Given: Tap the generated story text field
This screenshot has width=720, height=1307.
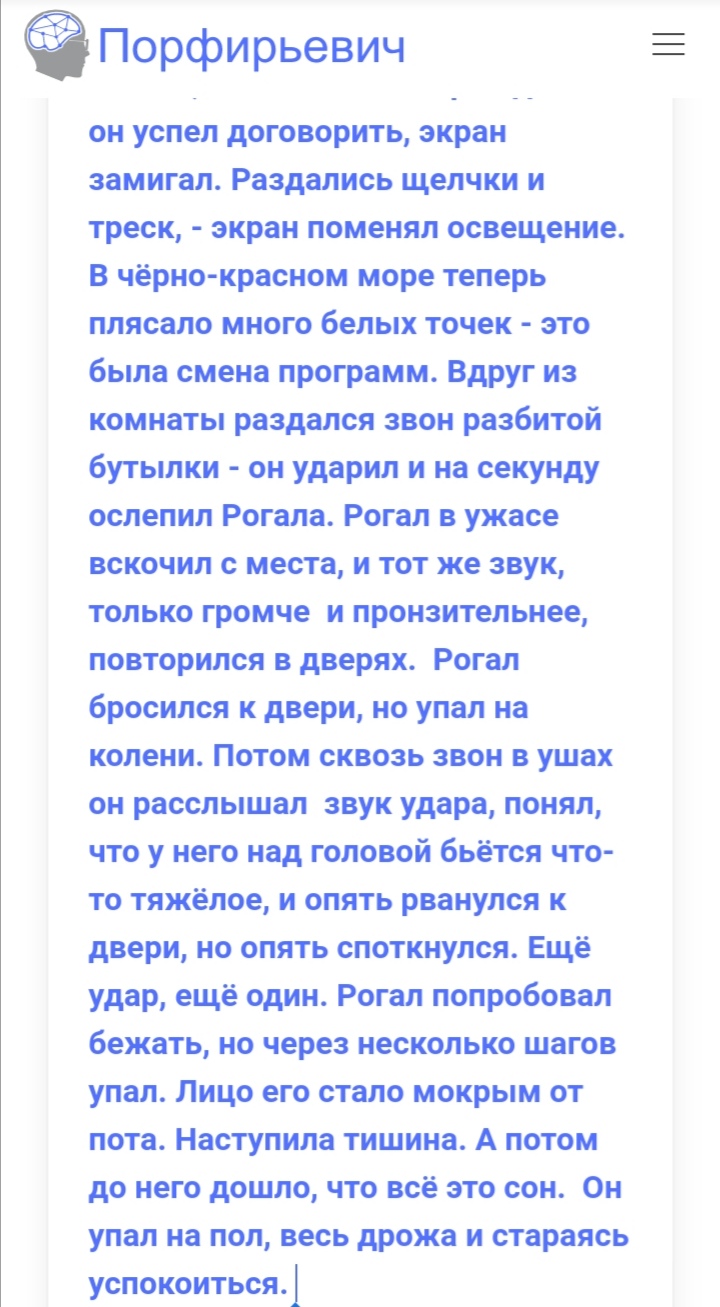Looking at the screenshot, I should click(360, 702).
